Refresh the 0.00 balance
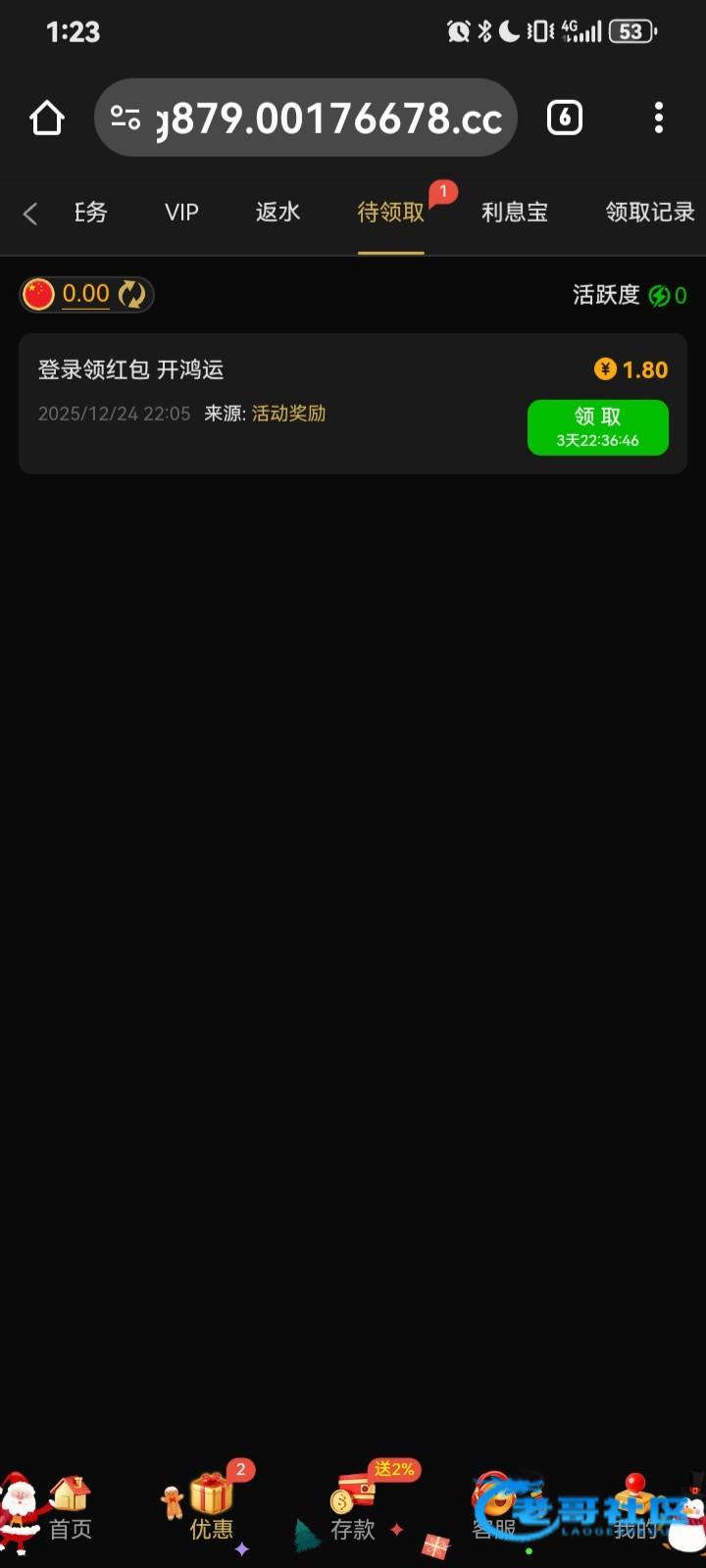 [x=131, y=294]
